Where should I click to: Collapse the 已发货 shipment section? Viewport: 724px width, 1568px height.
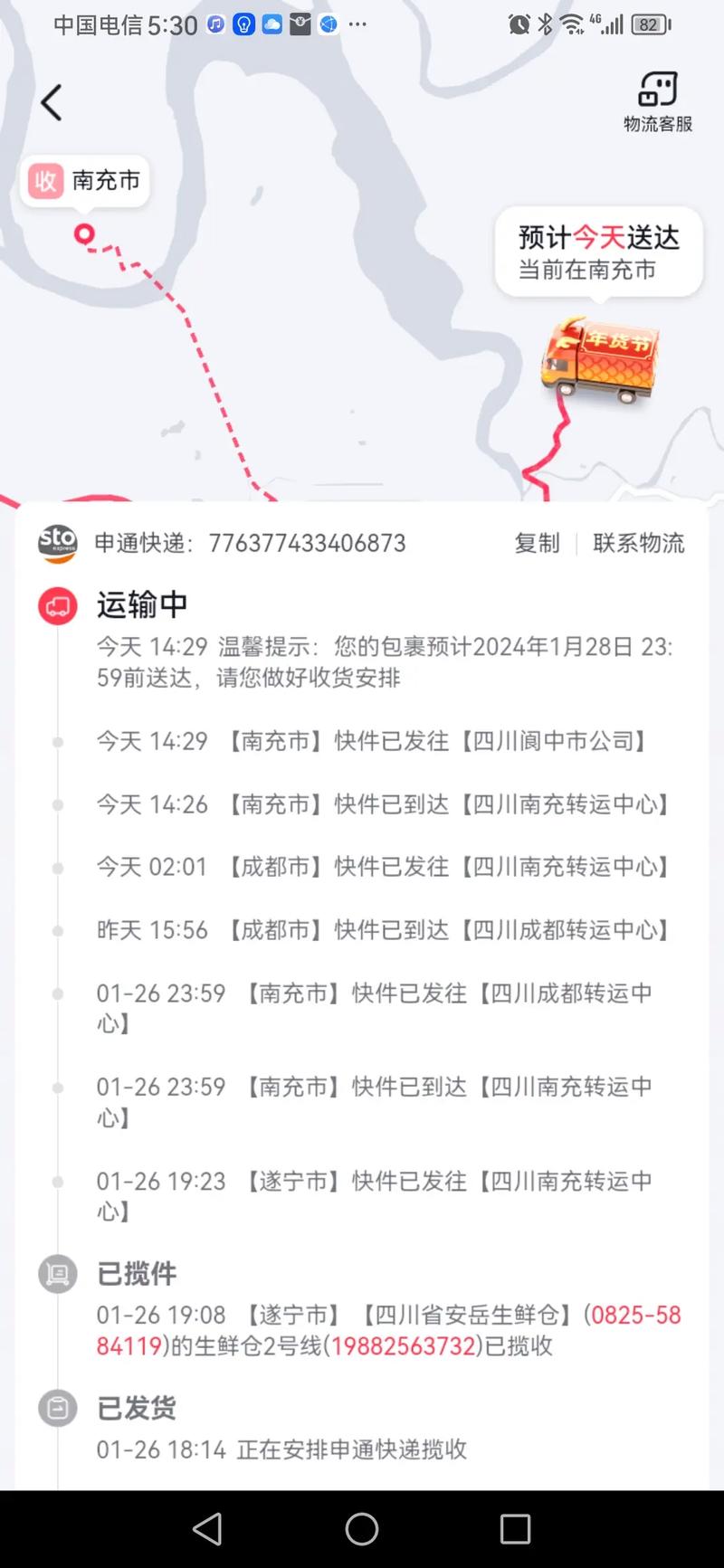tap(136, 1408)
